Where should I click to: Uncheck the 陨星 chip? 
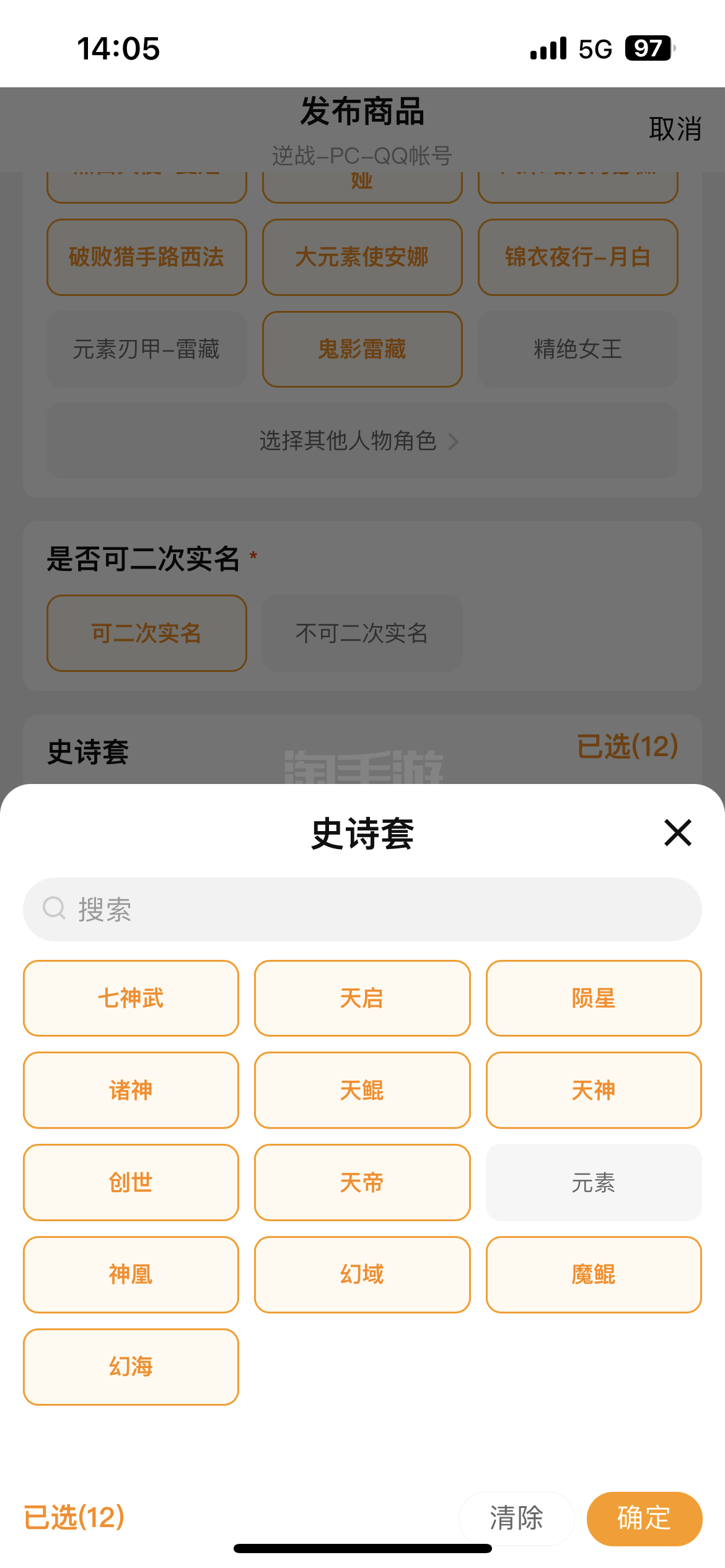(594, 998)
